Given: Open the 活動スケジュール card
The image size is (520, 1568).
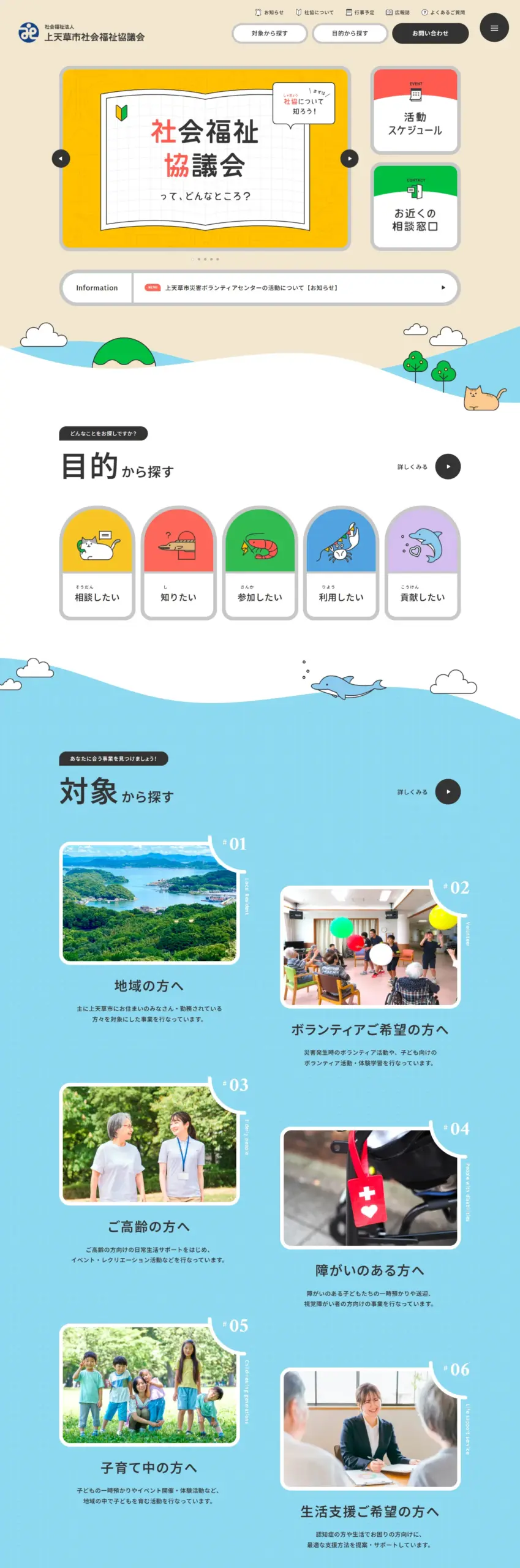Looking at the screenshot, I should pos(415,110).
